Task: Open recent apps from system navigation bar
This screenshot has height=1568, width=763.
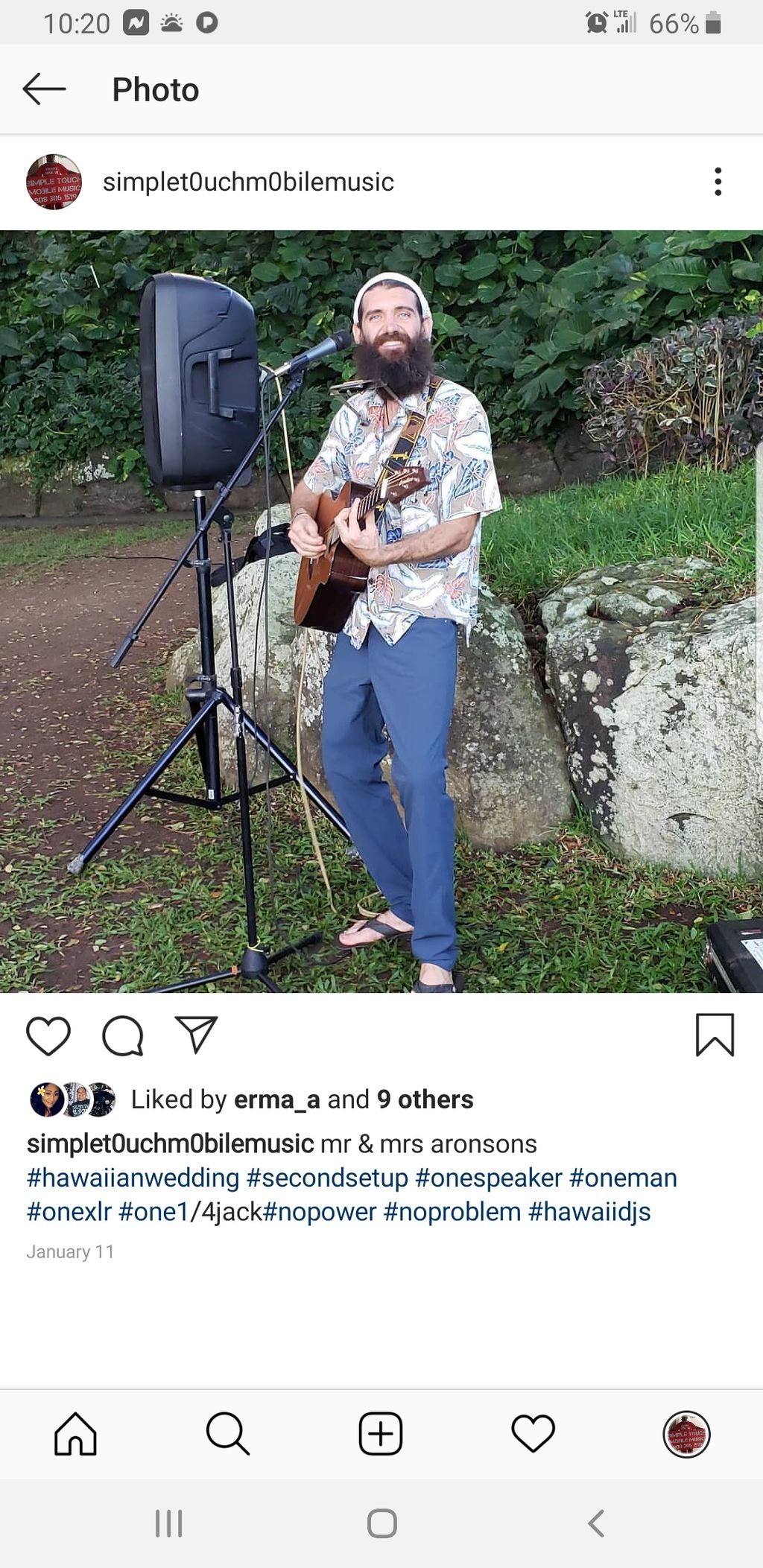Action: point(169,1523)
